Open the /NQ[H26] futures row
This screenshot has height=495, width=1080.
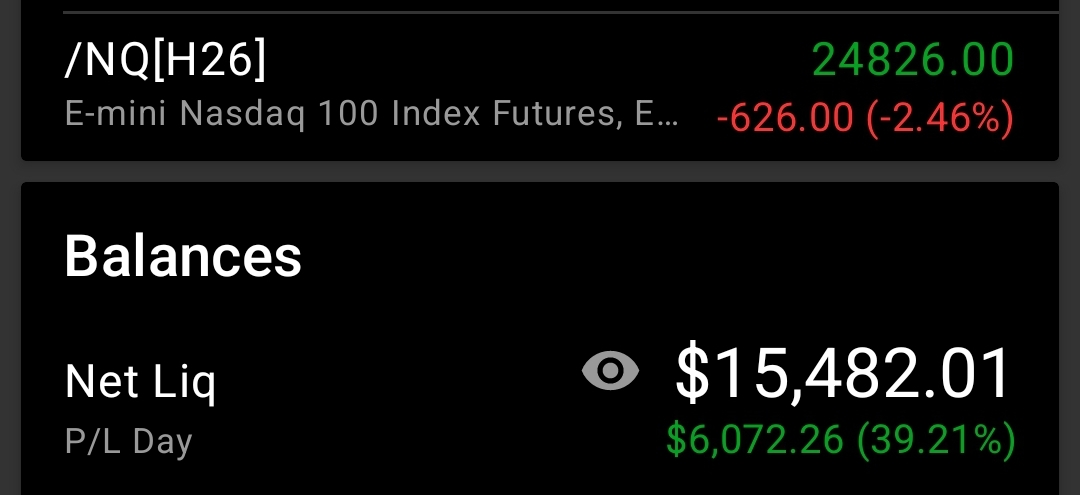click(x=540, y=90)
